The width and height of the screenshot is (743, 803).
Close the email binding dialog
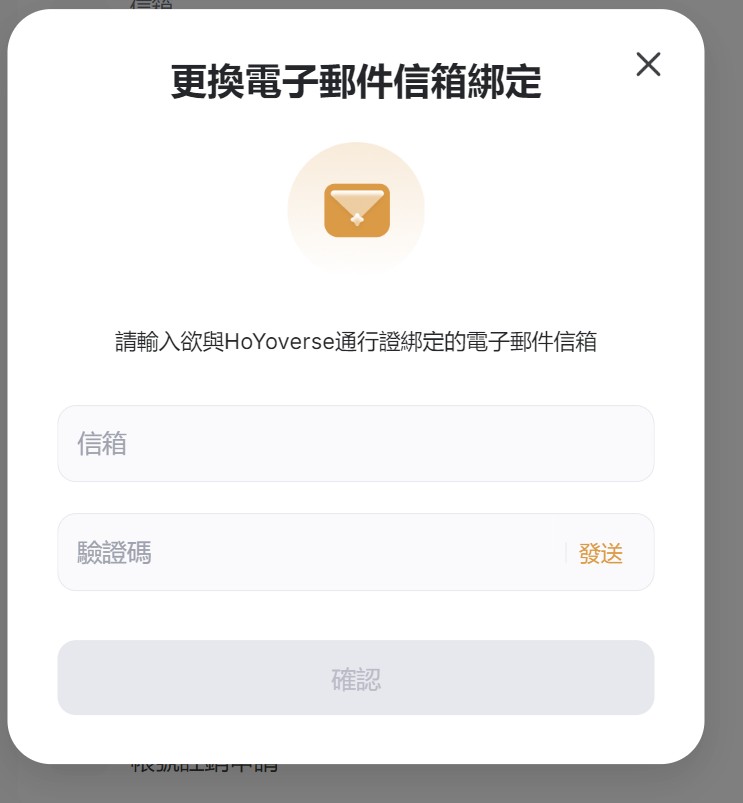[648, 64]
